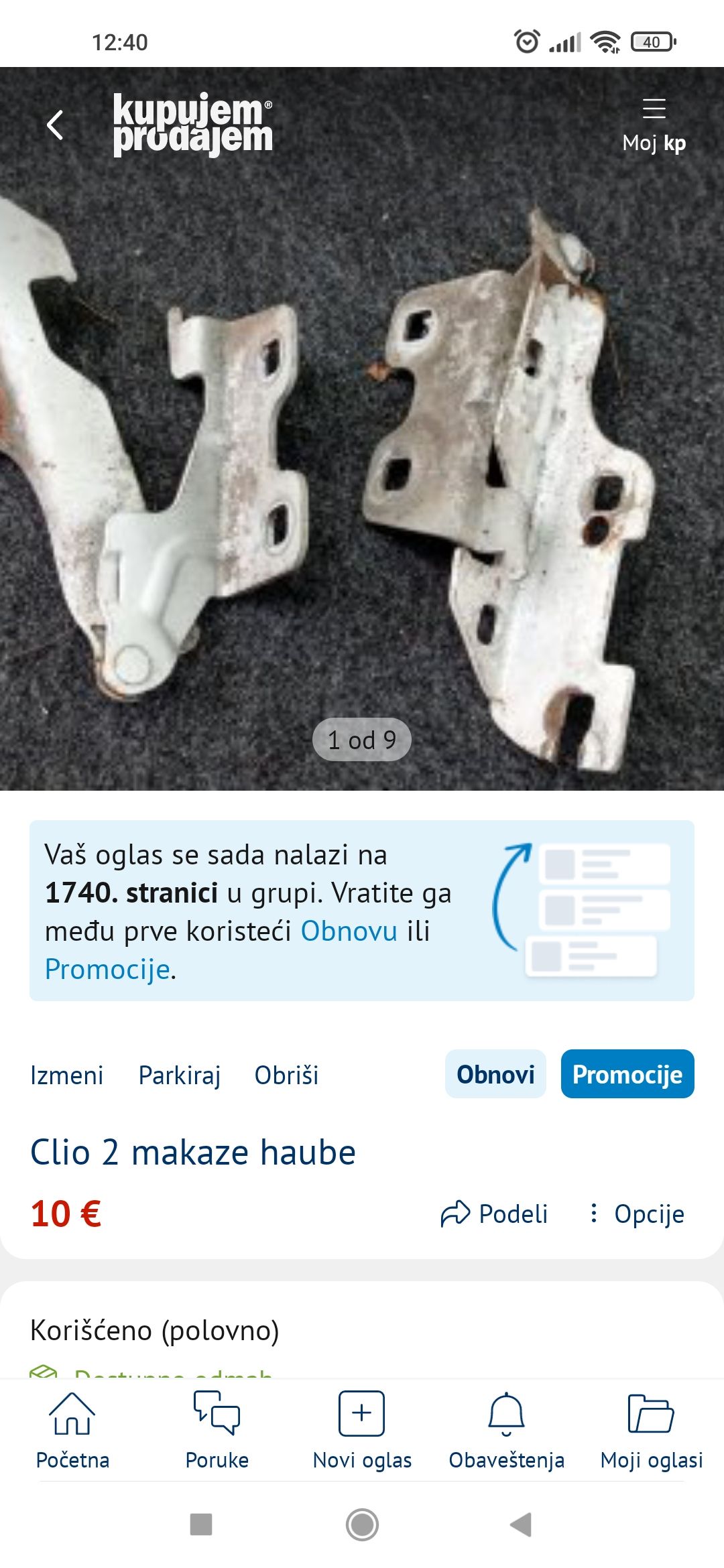Tap the system recent apps button
The height and width of the screenshot is (1568, 724).
click(x=201, y=1524)
